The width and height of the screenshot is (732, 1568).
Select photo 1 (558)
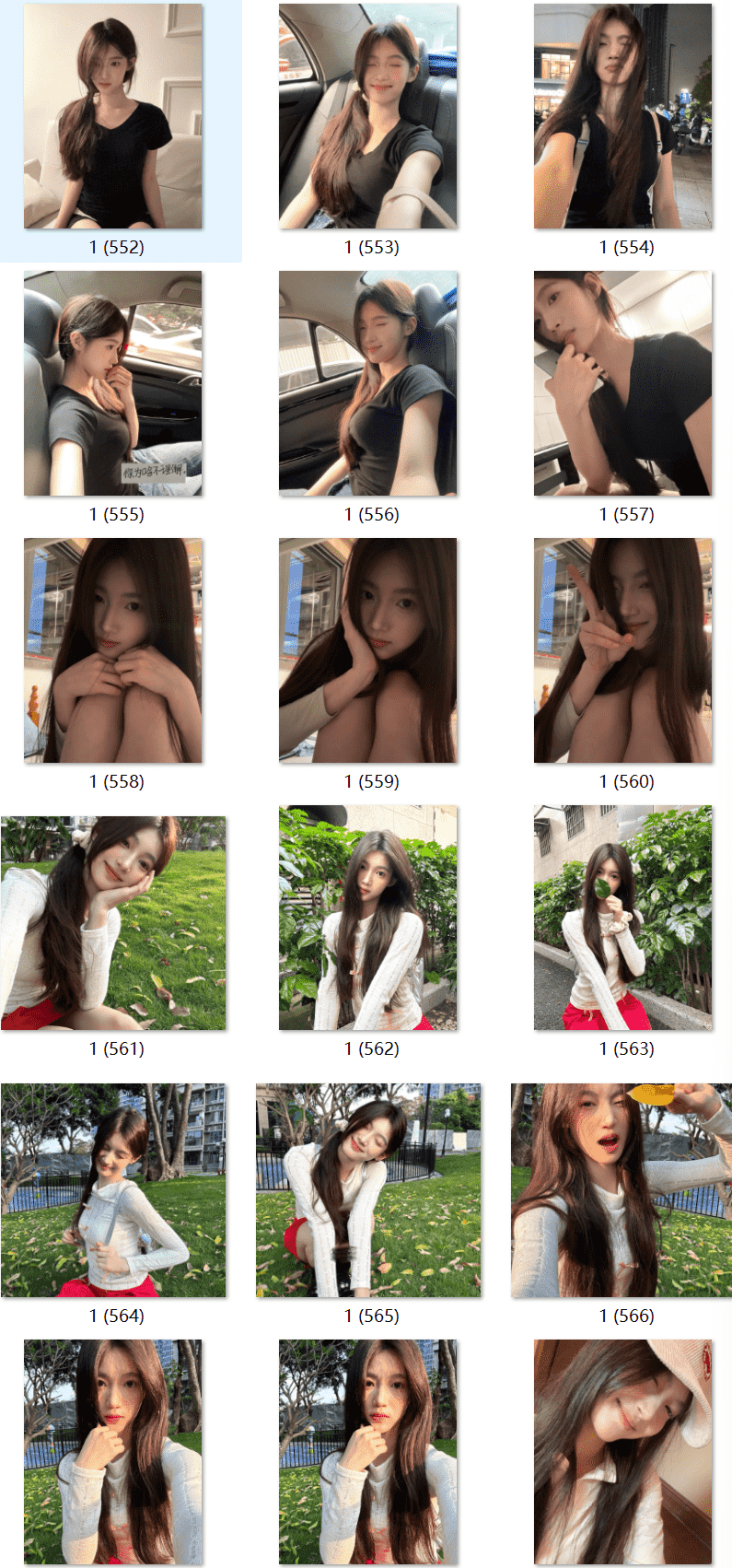tap(113, 651)
